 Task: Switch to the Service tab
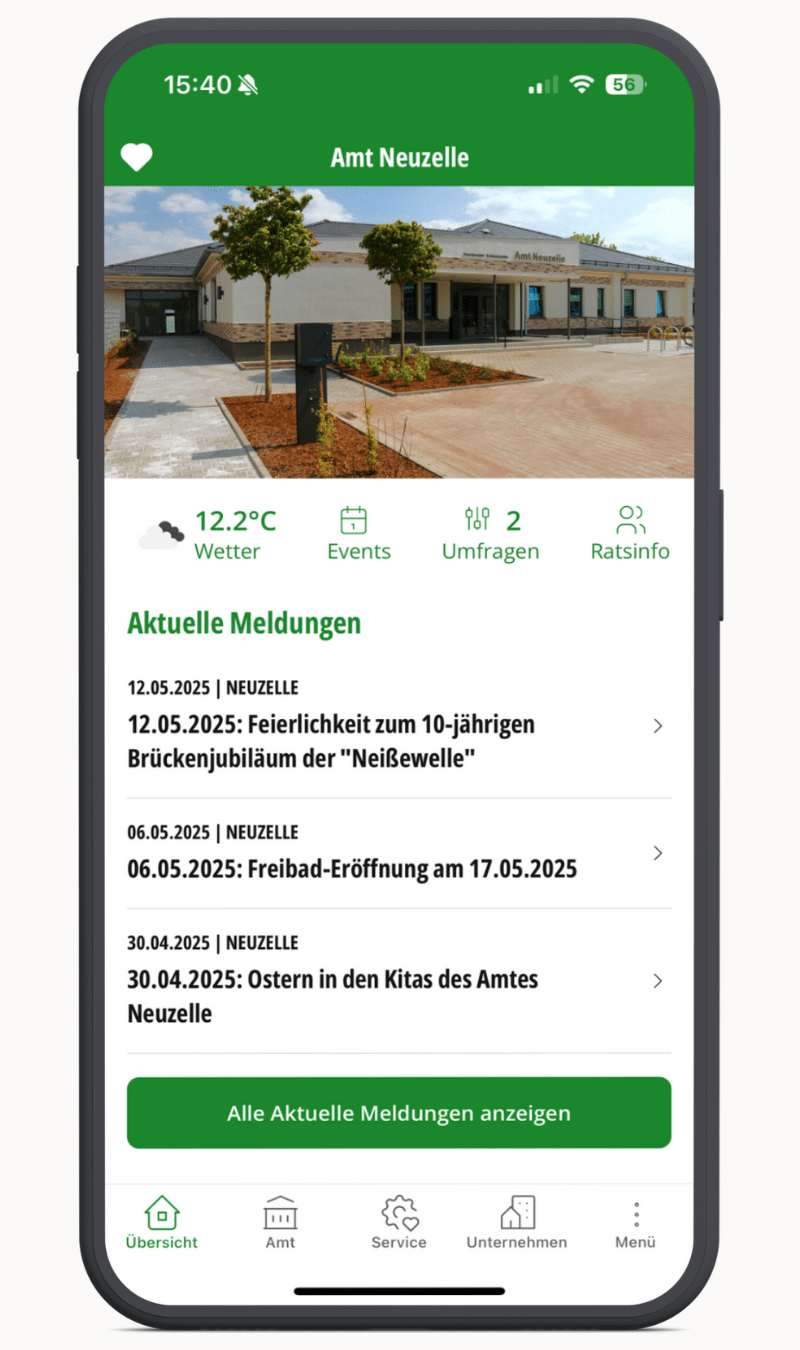click(x=399, y=1222)
